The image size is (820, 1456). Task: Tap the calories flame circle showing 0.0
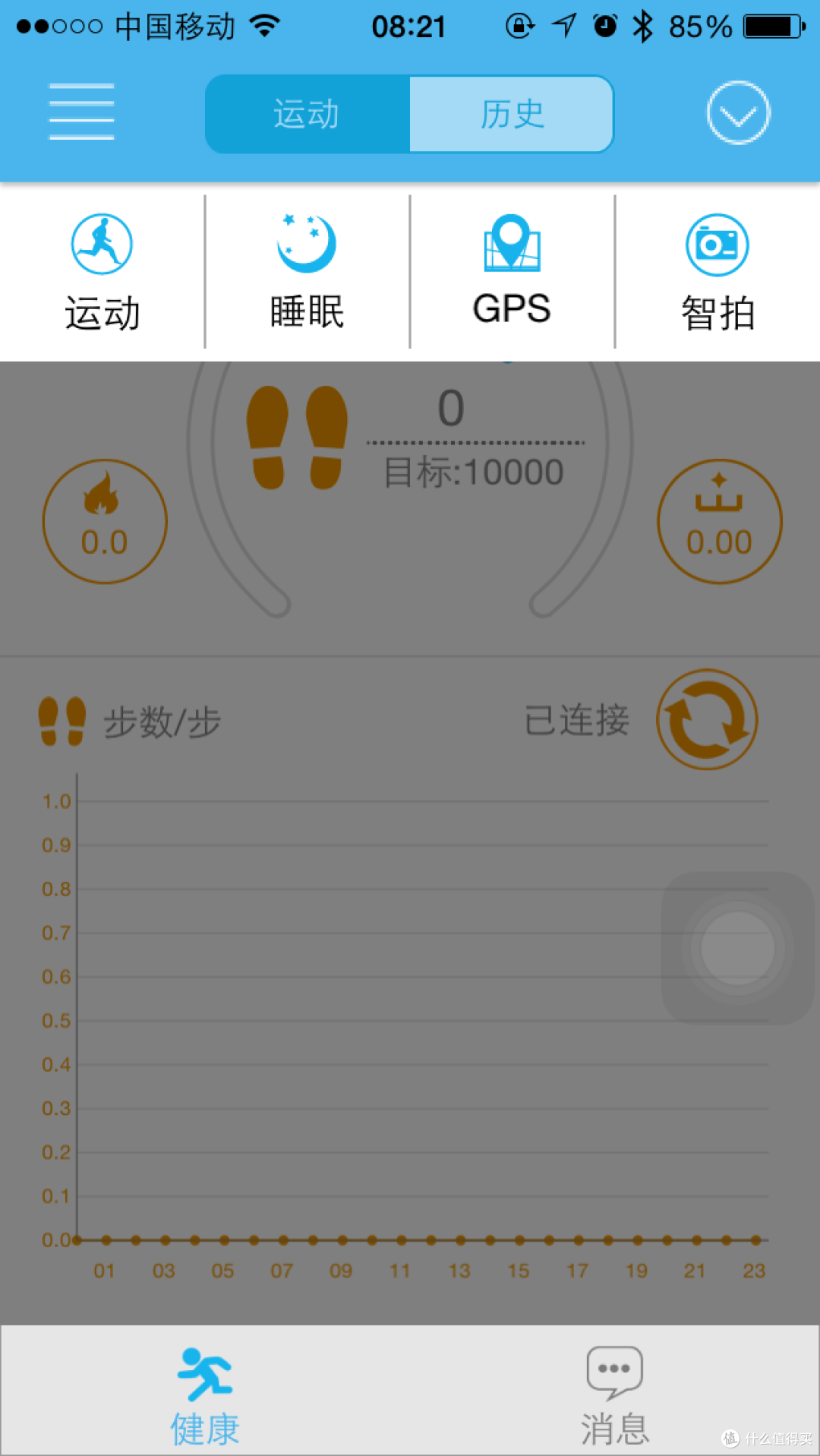pos(104,522)
